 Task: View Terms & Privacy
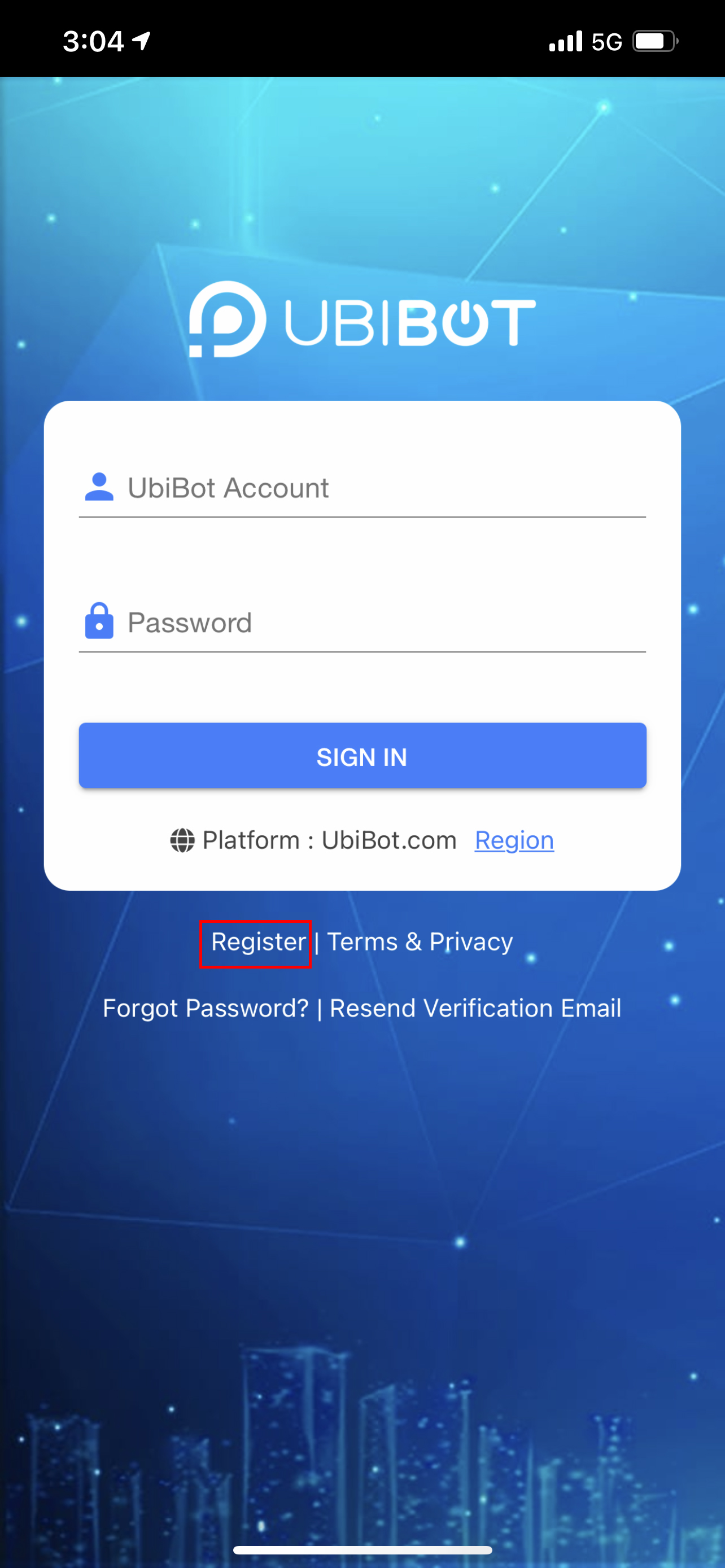(x=420, y=942)
